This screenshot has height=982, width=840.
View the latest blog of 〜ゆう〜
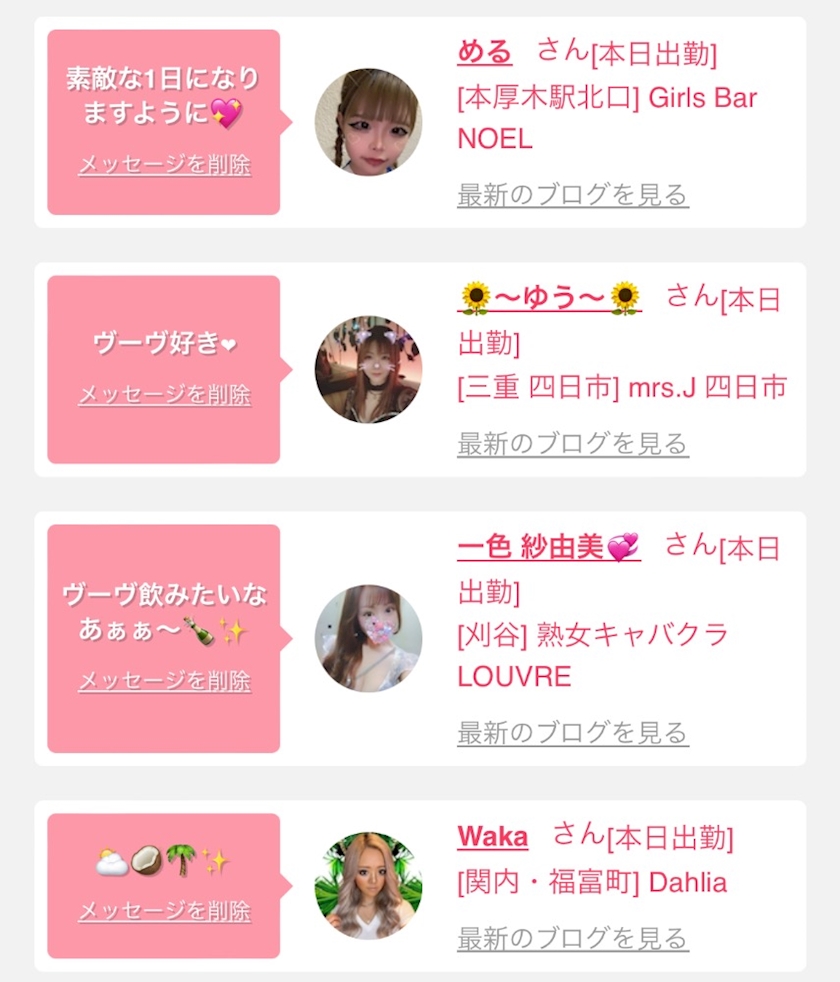point(572,443)
